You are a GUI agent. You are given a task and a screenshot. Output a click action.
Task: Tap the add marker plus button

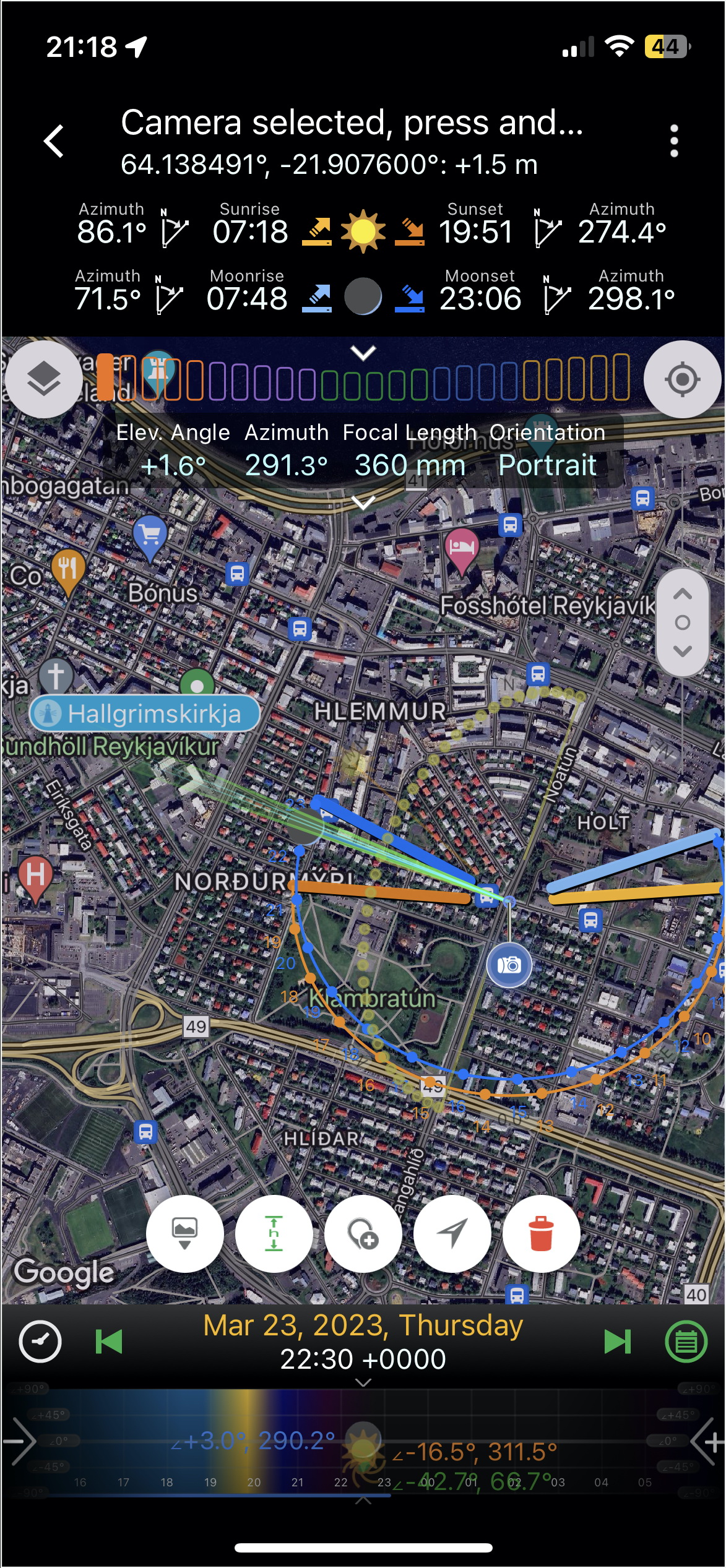[x=363, y=1233]
